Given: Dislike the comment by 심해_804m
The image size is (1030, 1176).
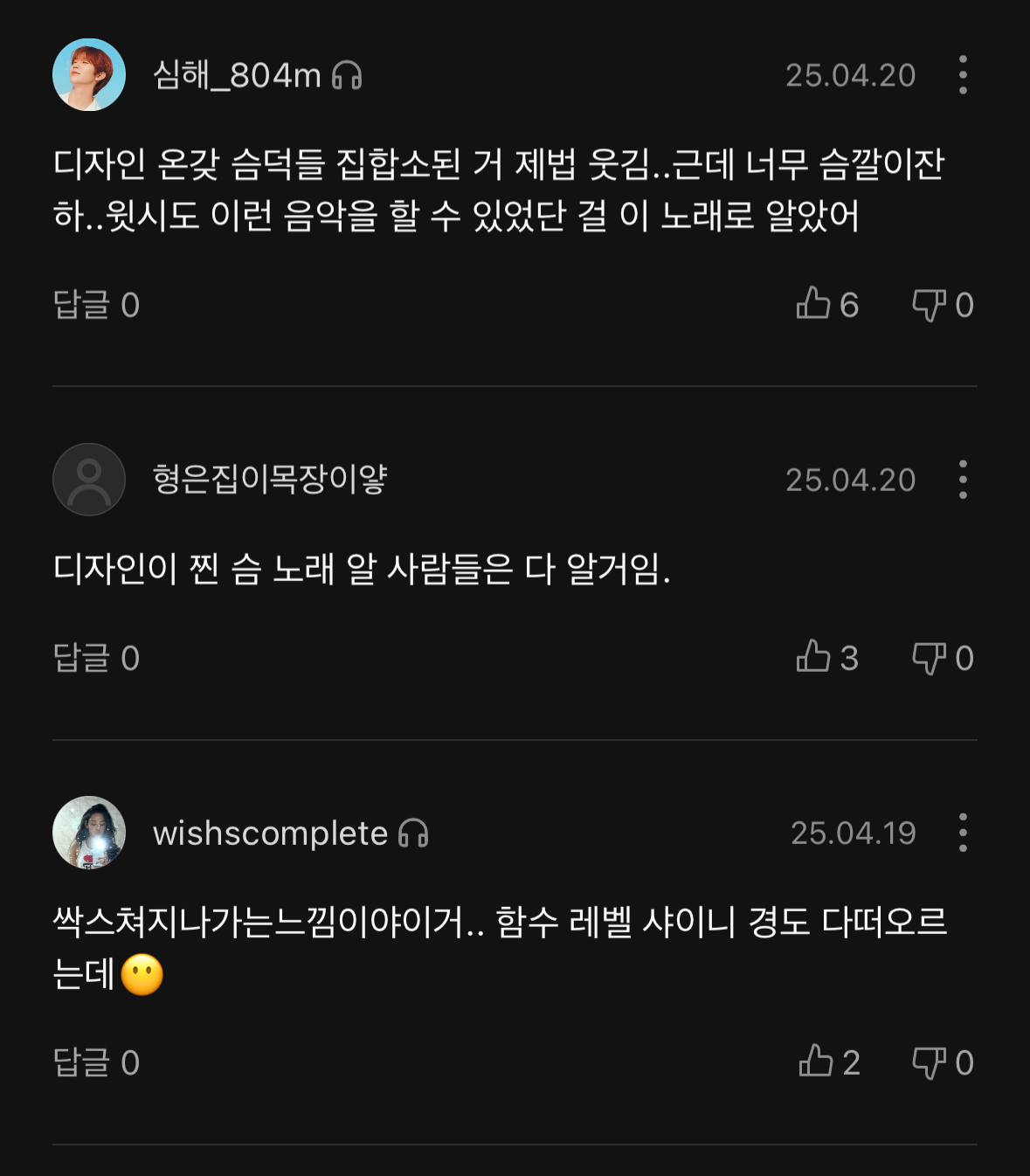Looking at the screenshot, I should point(929,305).
